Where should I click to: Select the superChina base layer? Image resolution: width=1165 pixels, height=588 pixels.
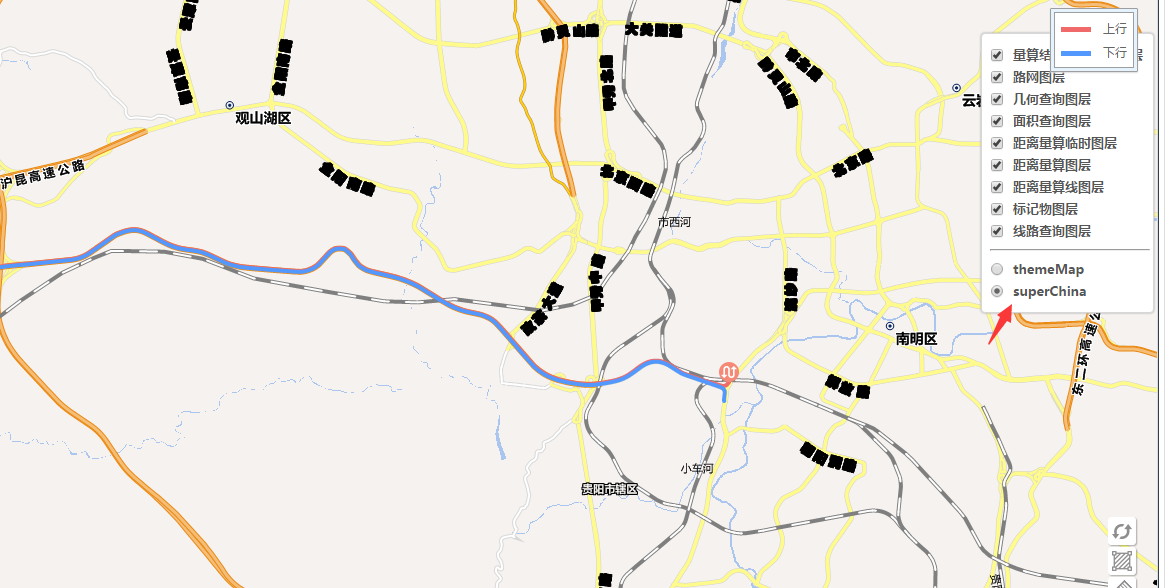997,291
